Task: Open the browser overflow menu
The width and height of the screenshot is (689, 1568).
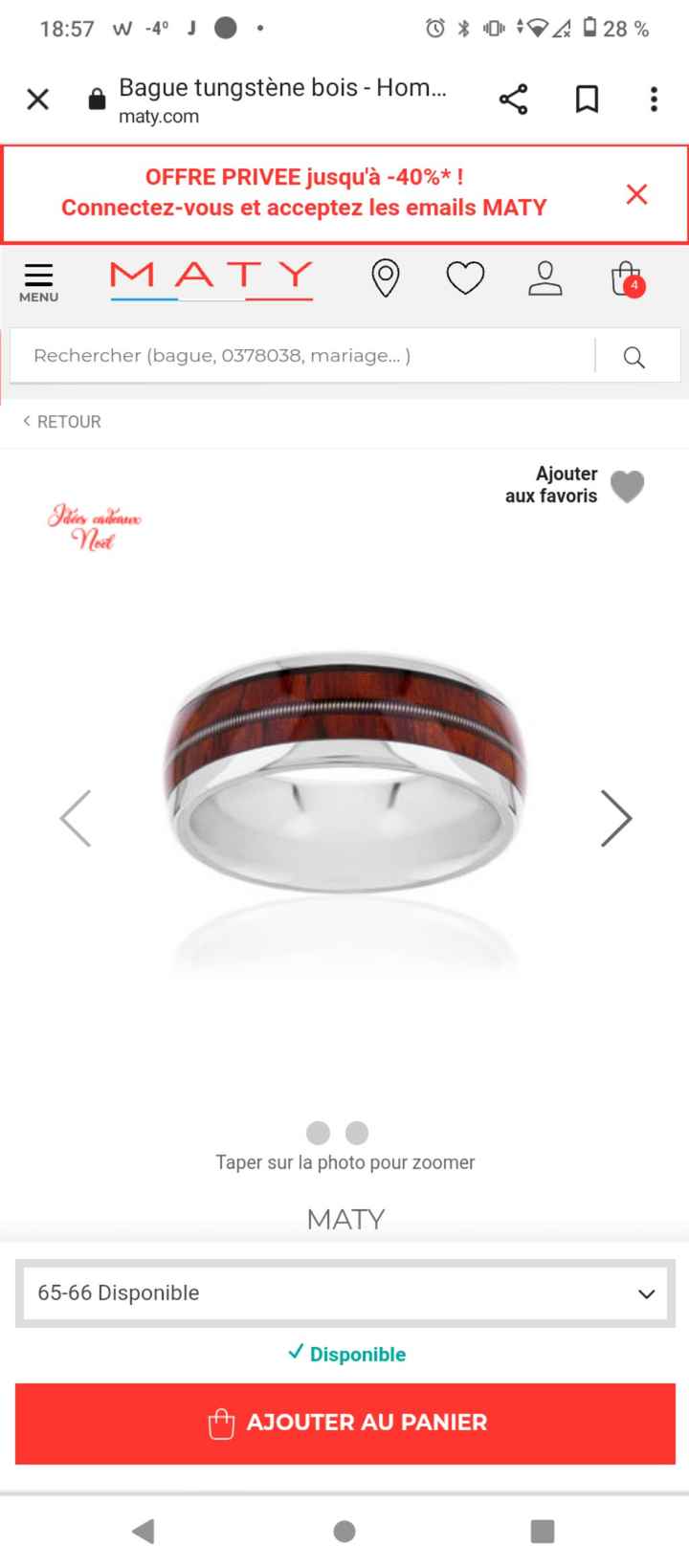Action: pos(654,99)
